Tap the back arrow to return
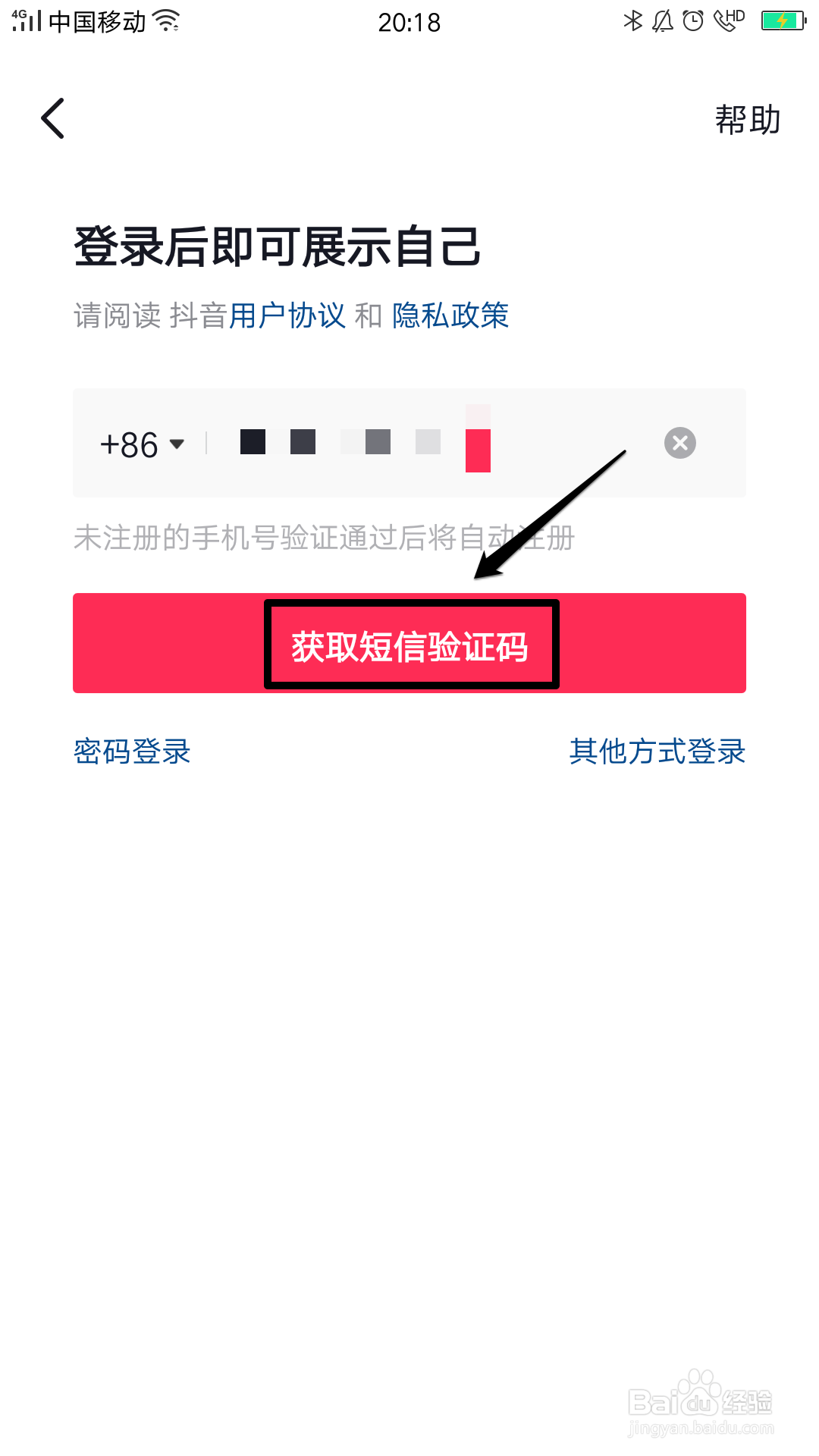The height and width of the screenshot is (1456, 819). click(52, 118)
